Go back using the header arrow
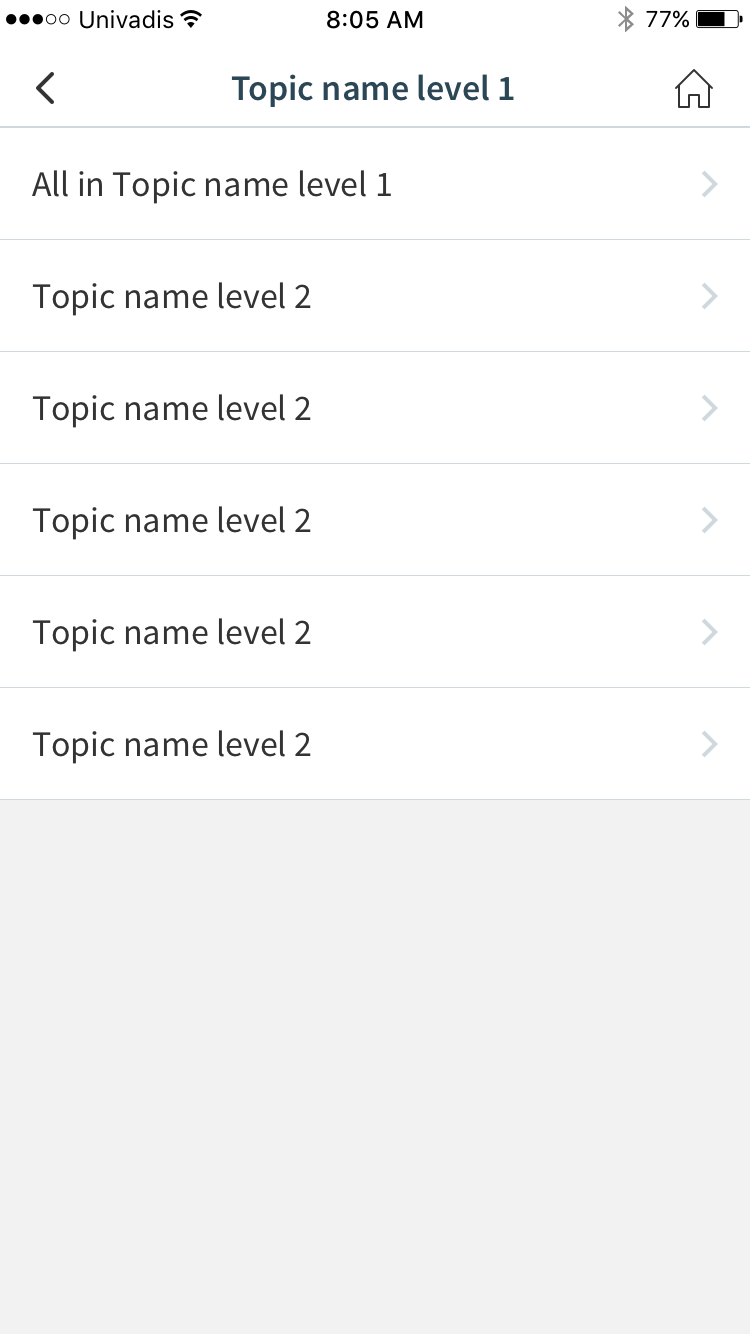 tap(45, 88)
